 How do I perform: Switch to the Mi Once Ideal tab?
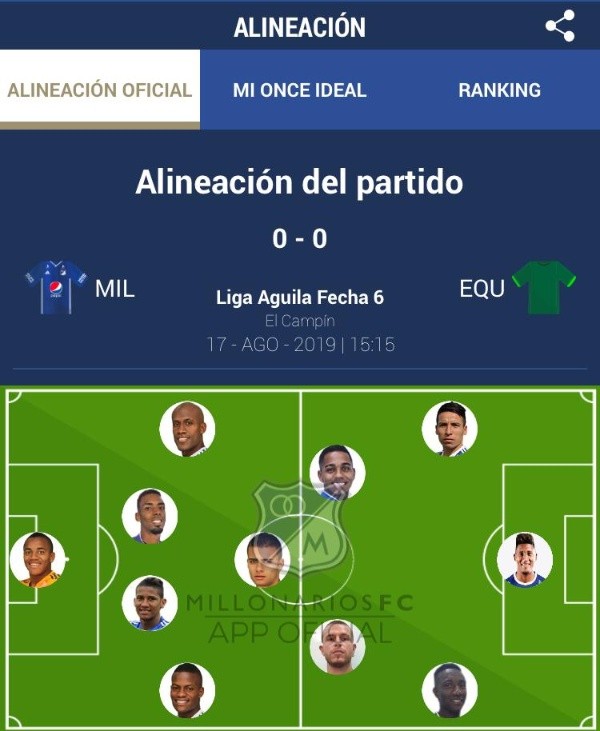click(x=299, y=90)
